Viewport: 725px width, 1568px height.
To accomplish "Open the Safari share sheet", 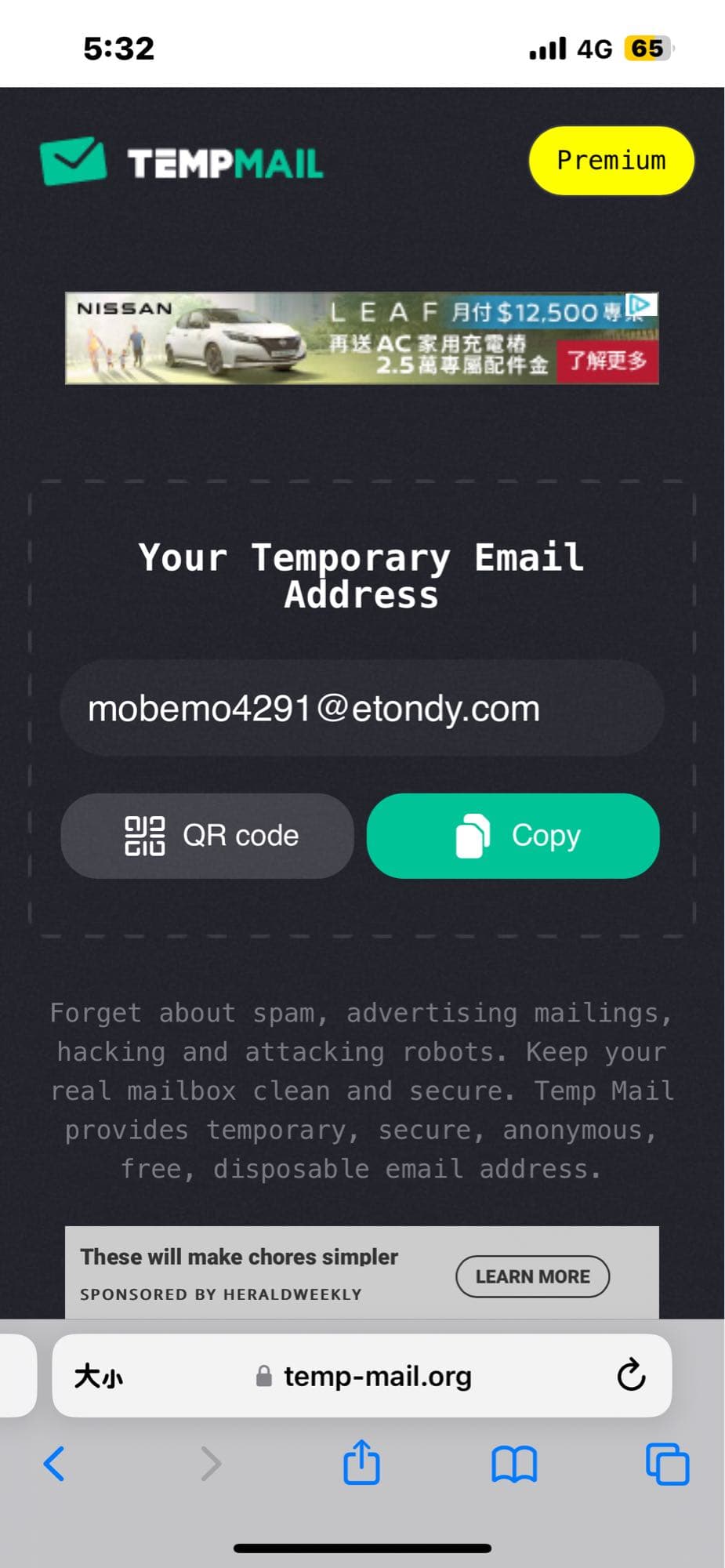I will click(x=361, y=1463).
